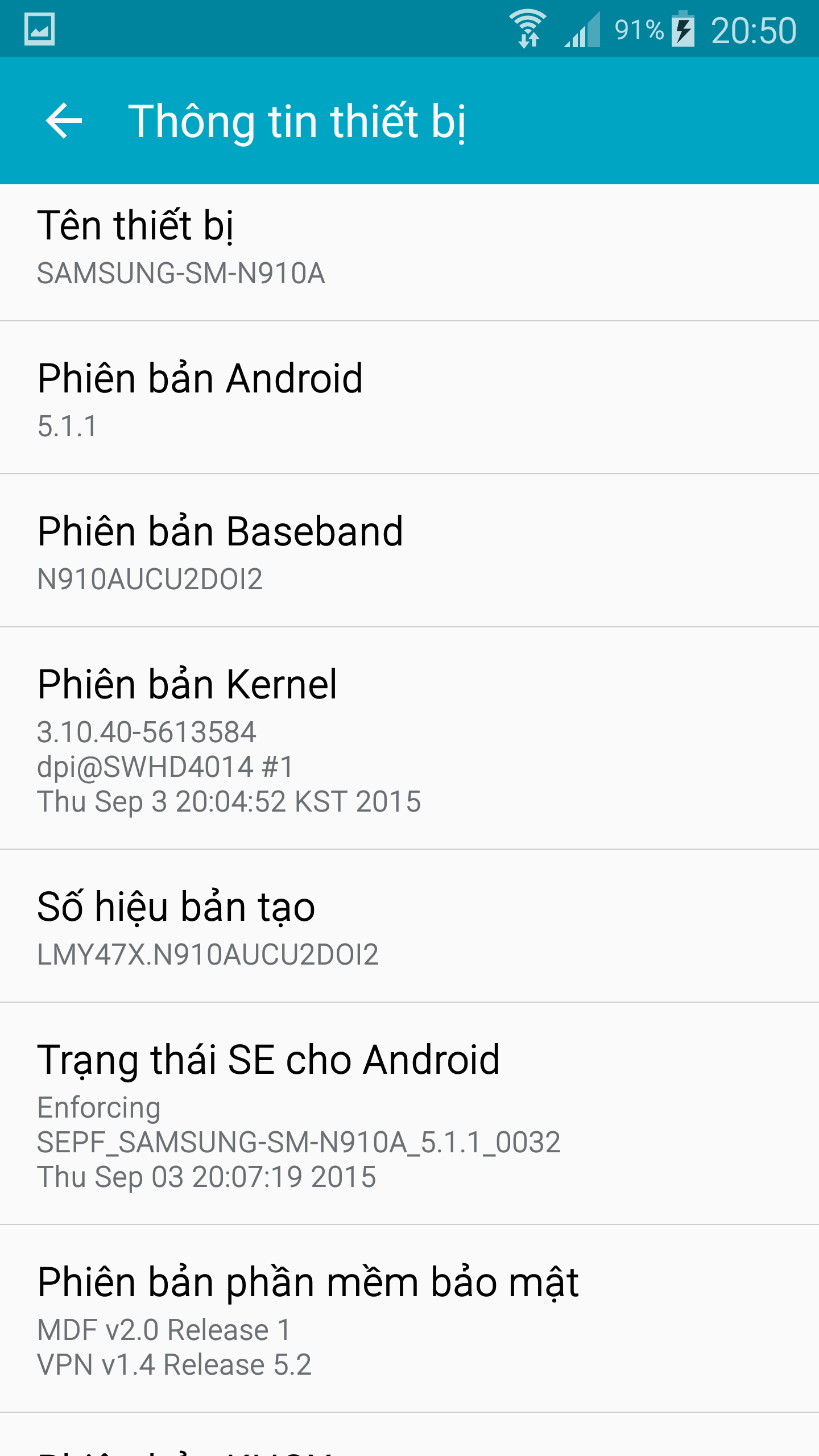Tap the Phiên bản Kernel entry
819x1456 pixels.
[409, 738]
